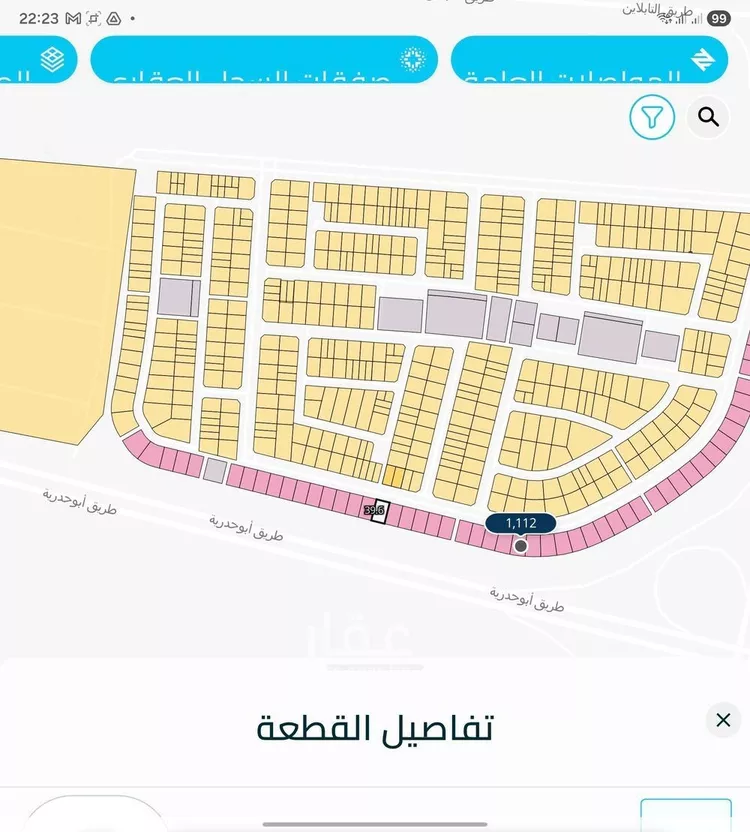The width and height of the screenshot is (750, 832).
Task: Tap the screenshot icon in the status bar
Action: click(93, 17)
